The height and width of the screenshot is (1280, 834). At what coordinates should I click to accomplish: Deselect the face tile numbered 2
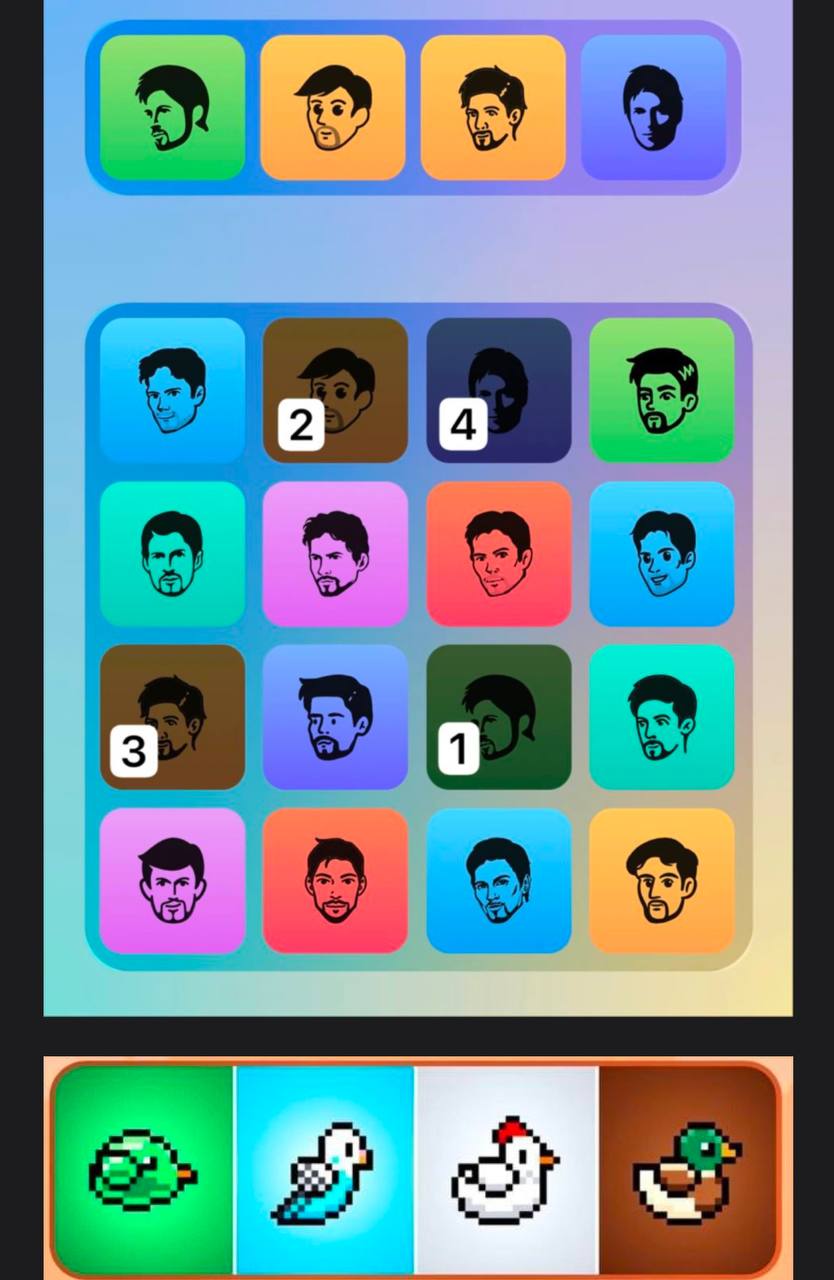pos(335,390)
